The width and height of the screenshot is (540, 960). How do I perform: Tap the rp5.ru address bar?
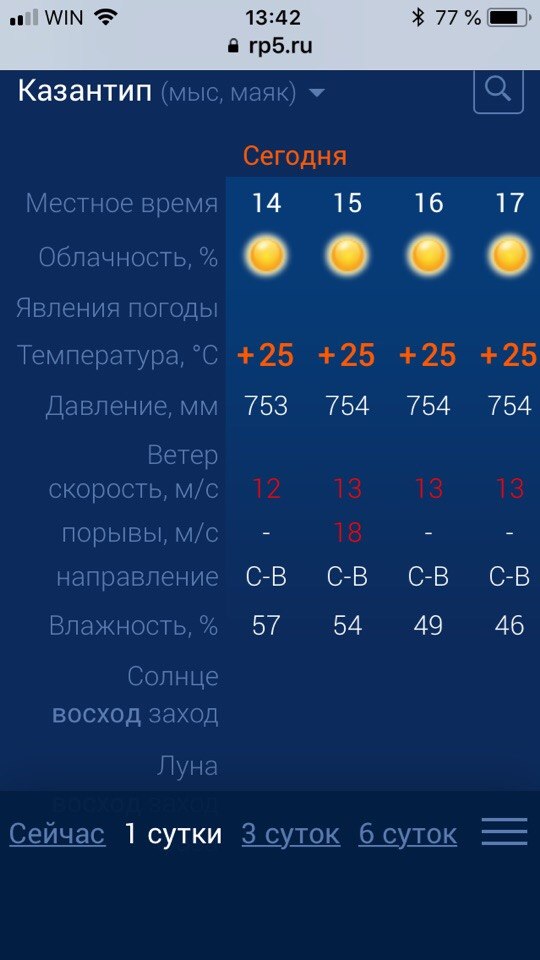270,46
